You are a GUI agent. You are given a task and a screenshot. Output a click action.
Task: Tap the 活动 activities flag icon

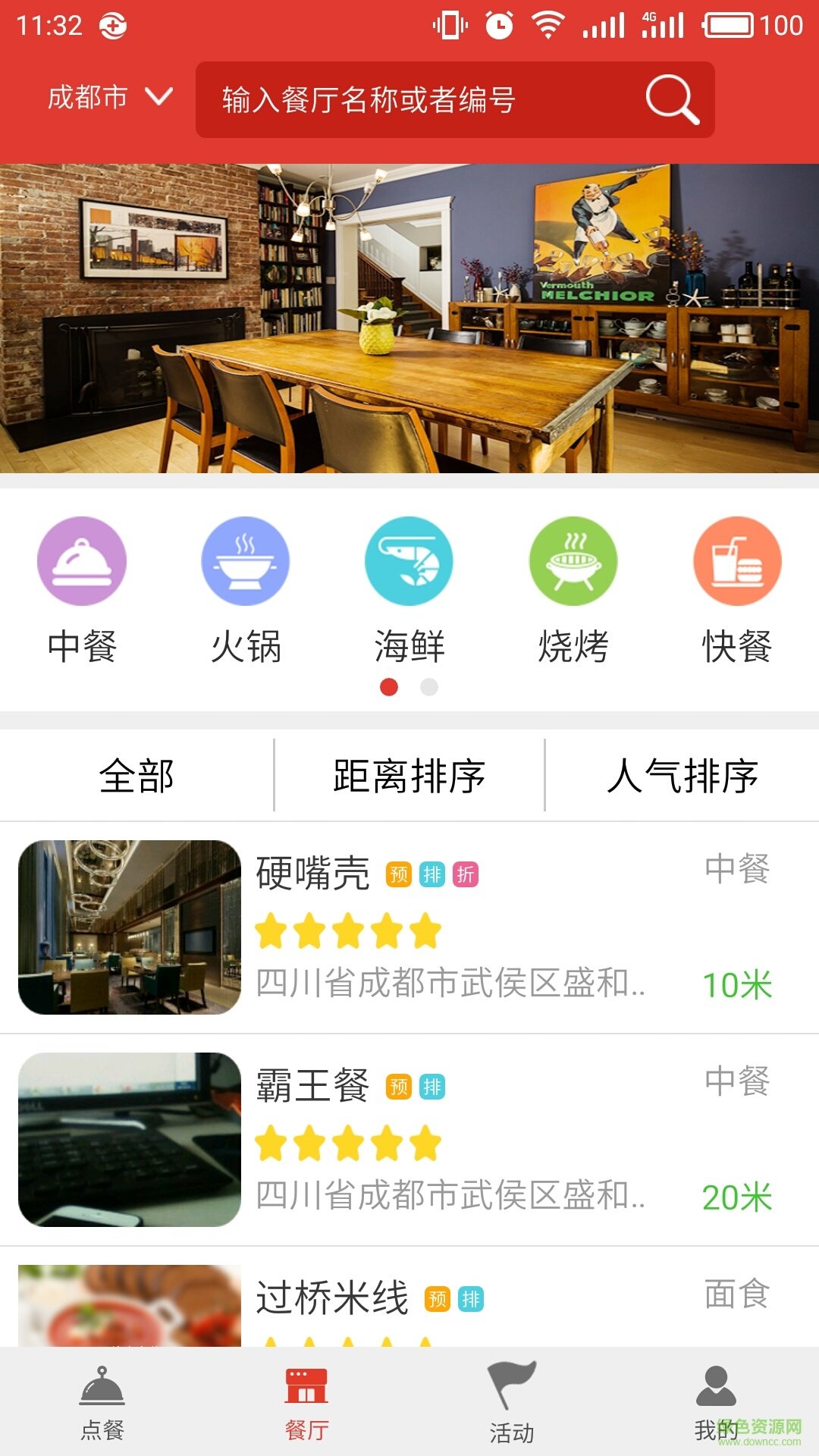pos(512,1395)
